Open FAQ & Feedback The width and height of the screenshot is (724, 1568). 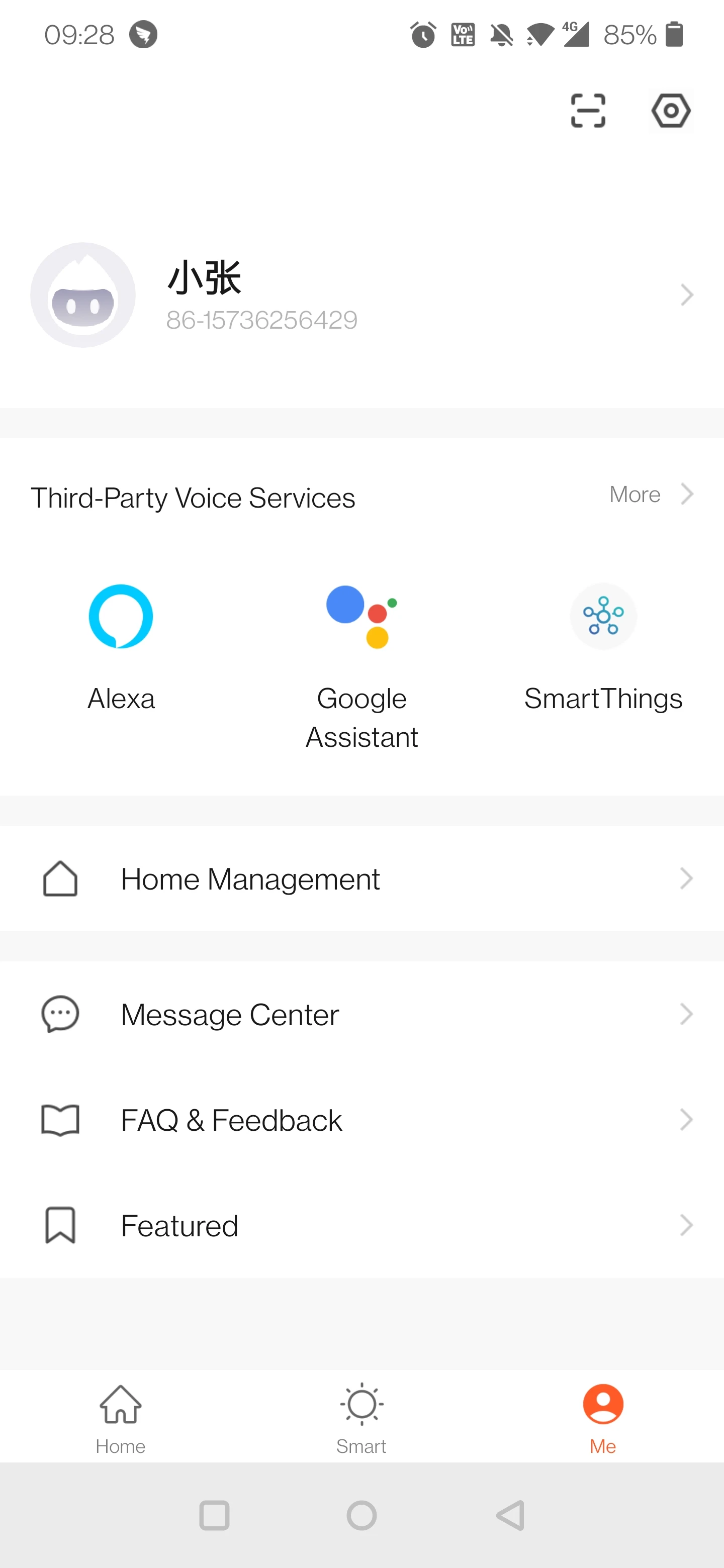361,1120
